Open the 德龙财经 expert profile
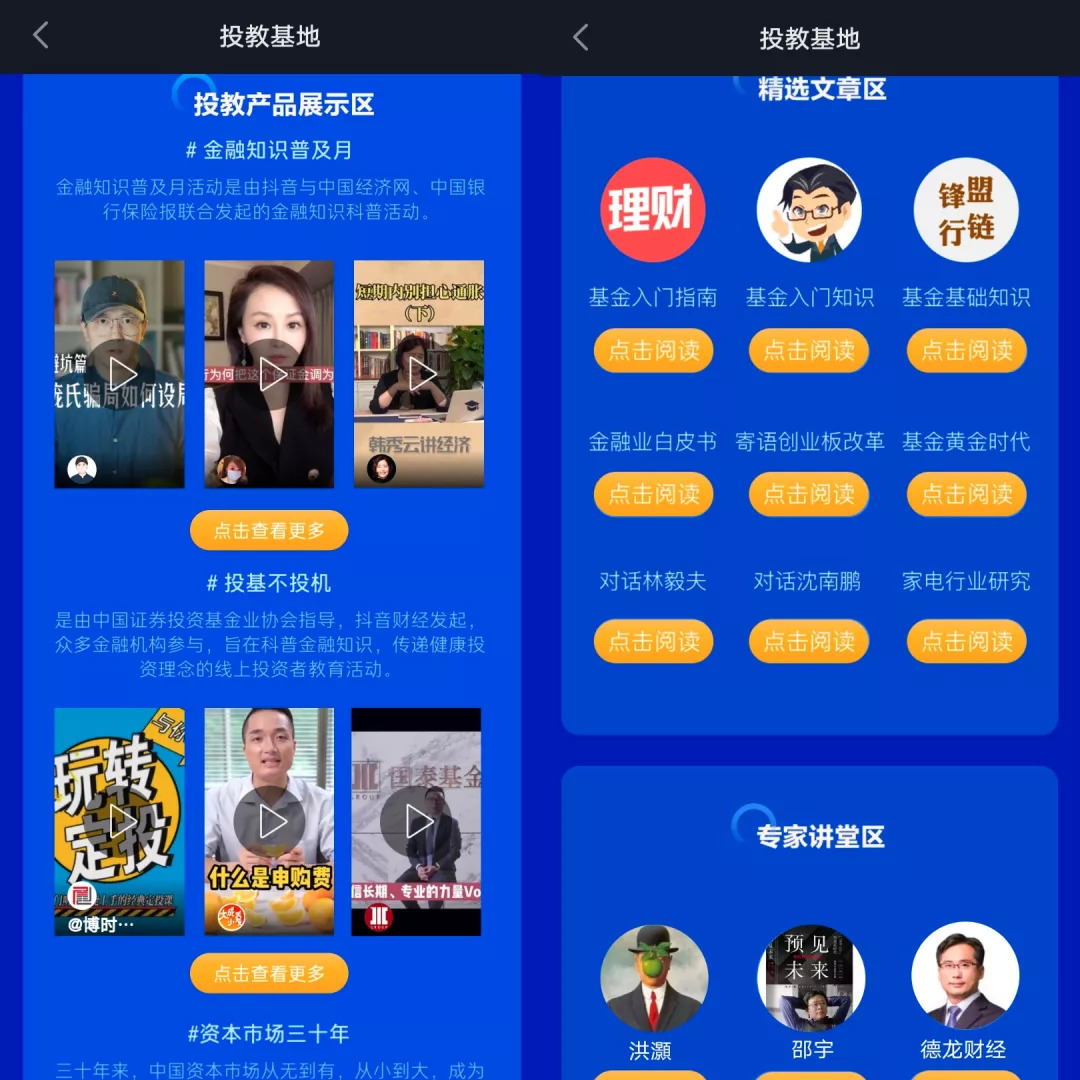Image resolution: width=1080 pixels, height=1080 pixels. (965, 976)
